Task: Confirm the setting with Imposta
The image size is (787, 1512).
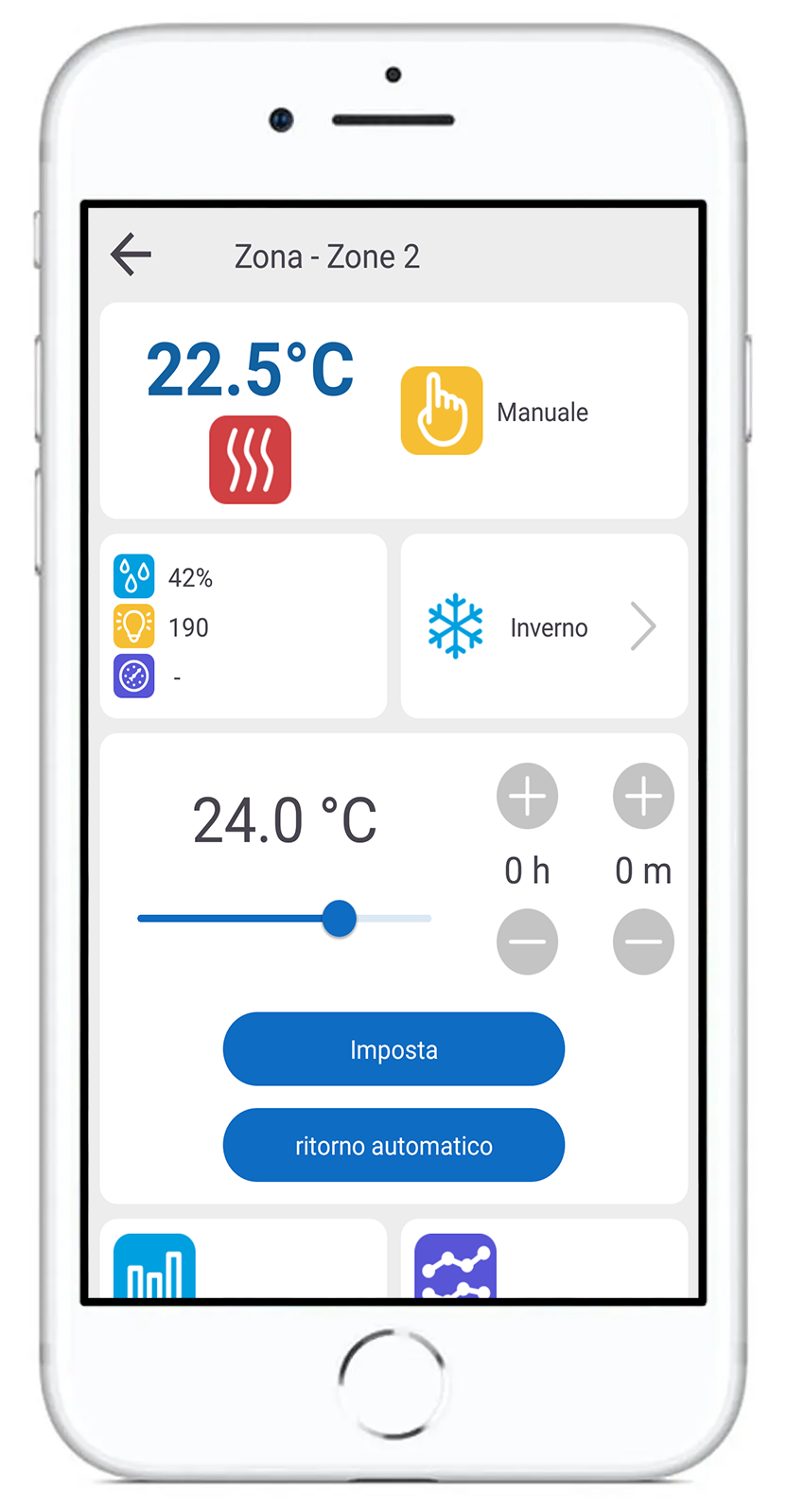Action: (x=393, y=1049)
